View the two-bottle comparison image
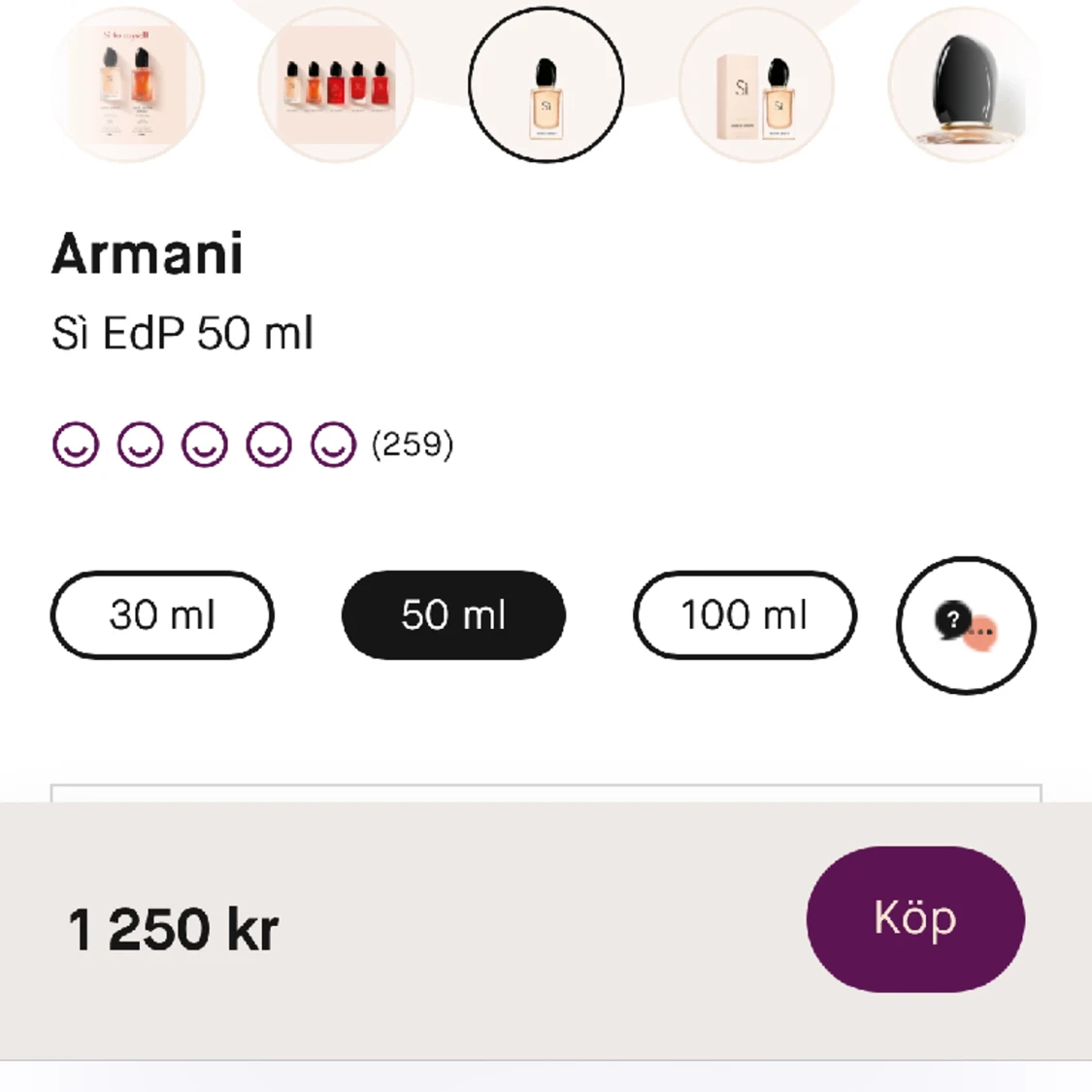 pyautogui.click(x=127, y=84)
